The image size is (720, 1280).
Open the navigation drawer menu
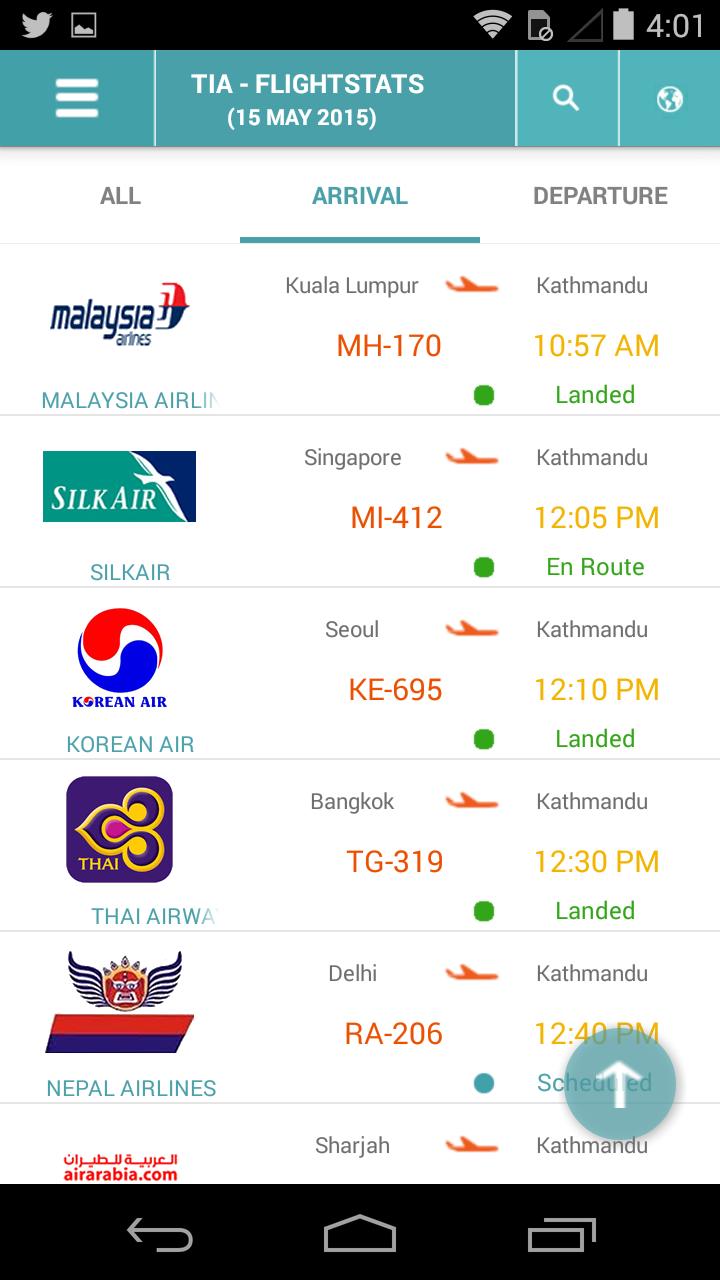point(76,98)
